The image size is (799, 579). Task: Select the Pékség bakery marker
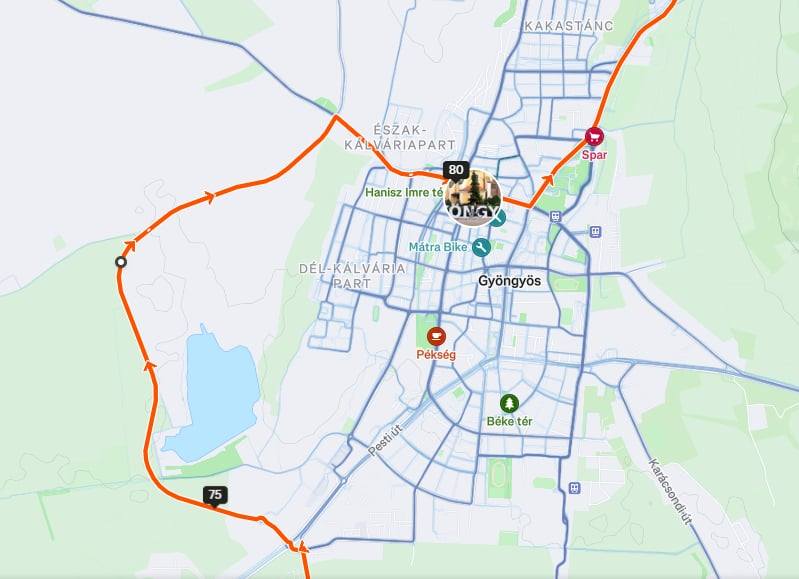[436, 336]
